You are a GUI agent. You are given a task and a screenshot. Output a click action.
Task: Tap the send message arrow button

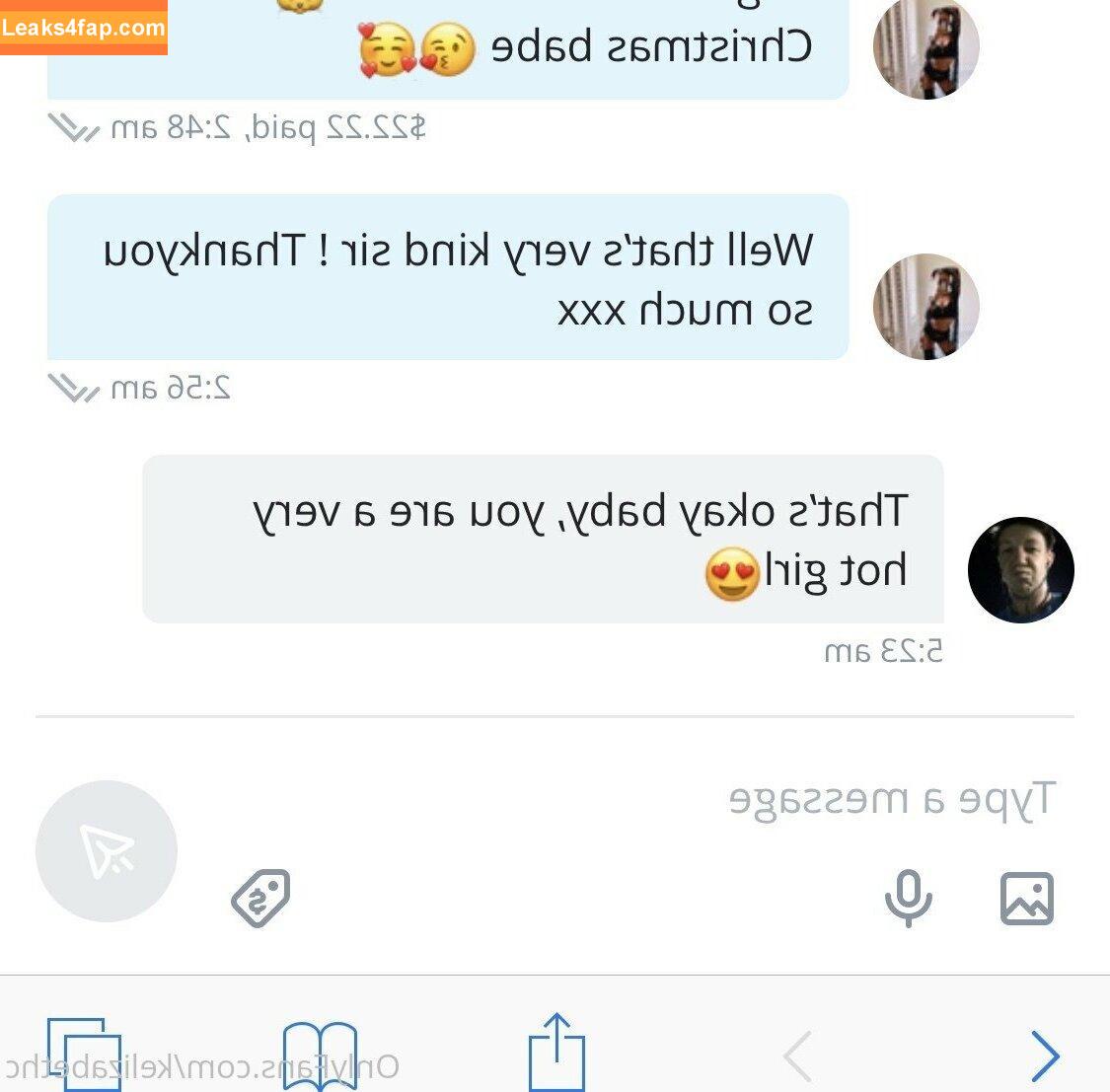(x=107, y=851)
